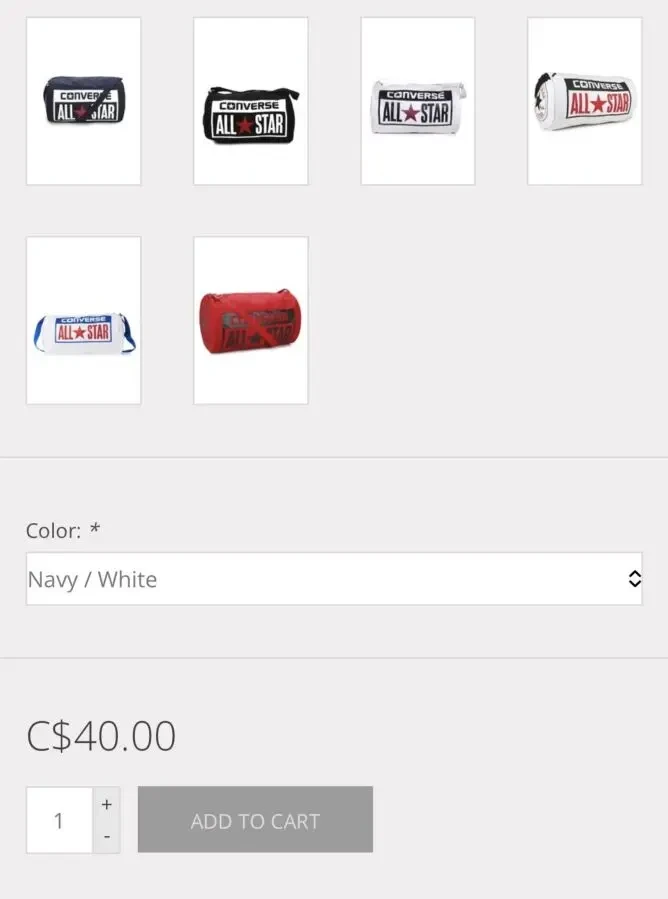Image resolution: width=668 pixels, height=899 pixels.
Task: Decrease quantity with the minus button
Action: click(x=107, y=837)
